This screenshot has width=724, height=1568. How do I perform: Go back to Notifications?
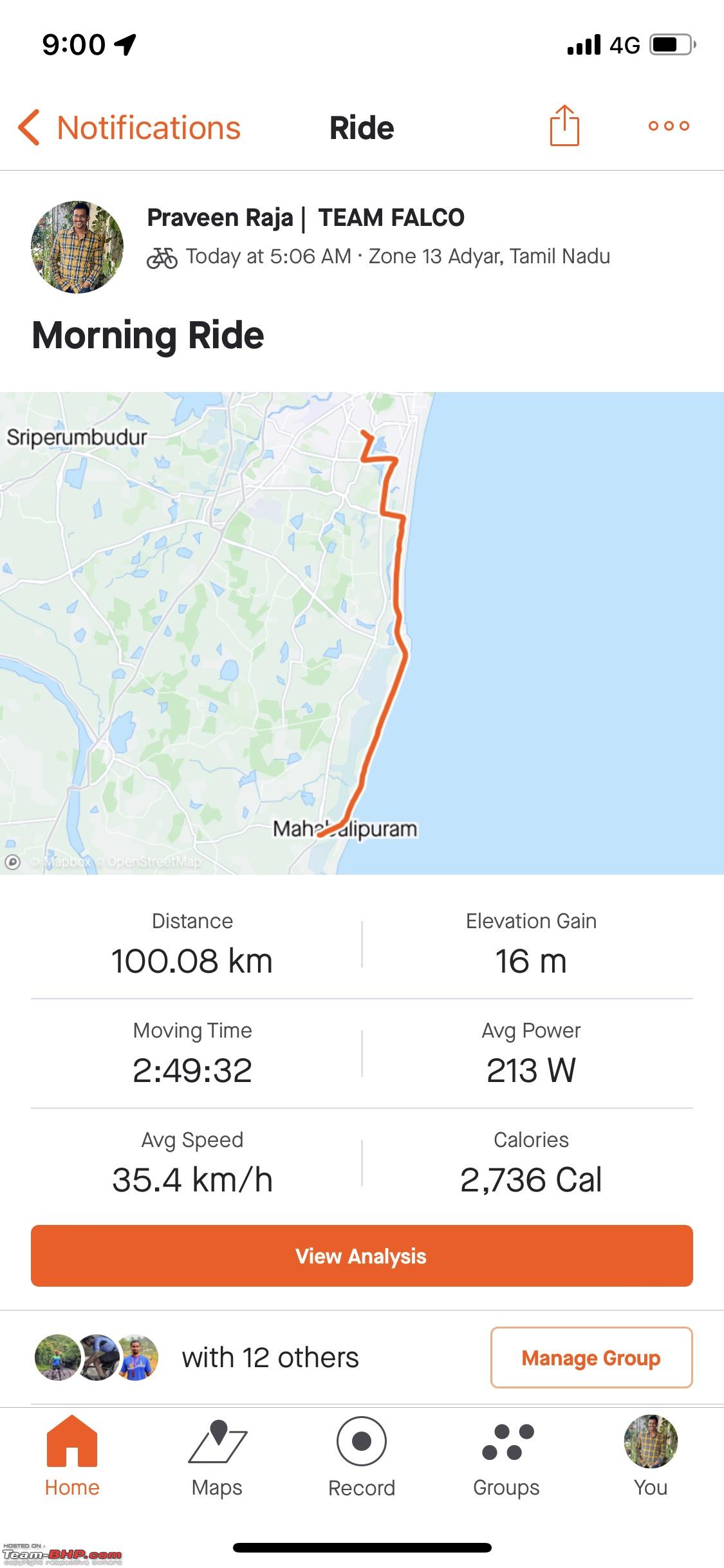[x=129, y=127]
